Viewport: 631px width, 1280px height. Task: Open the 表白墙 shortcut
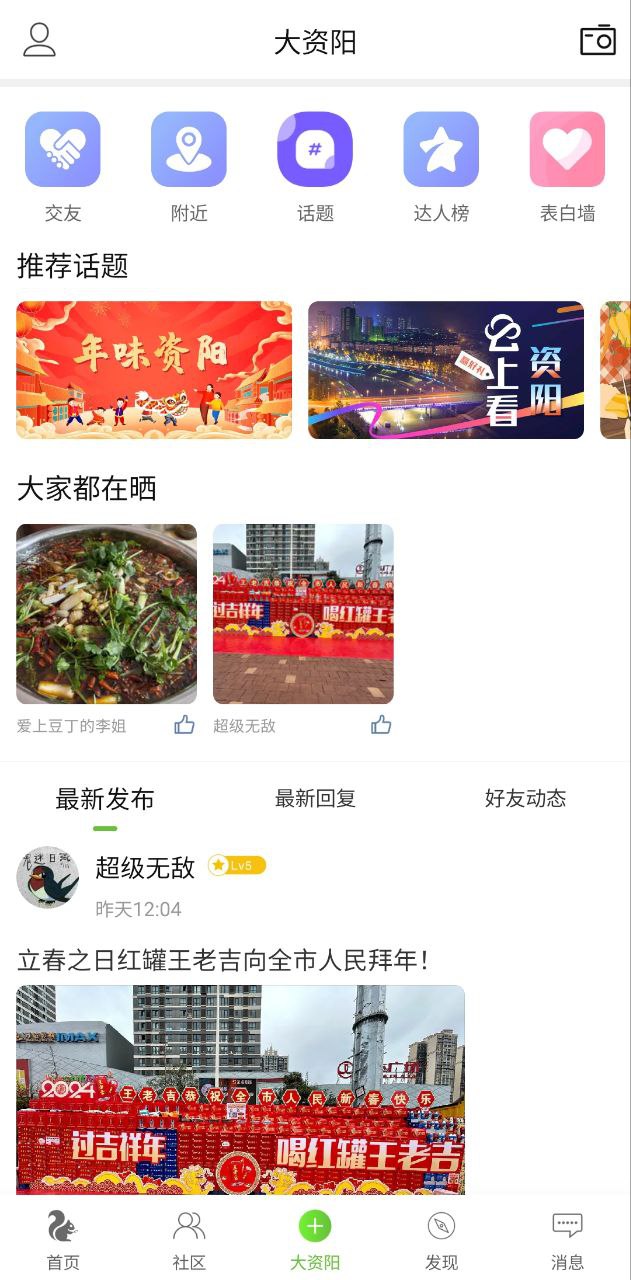click(567, 150)
